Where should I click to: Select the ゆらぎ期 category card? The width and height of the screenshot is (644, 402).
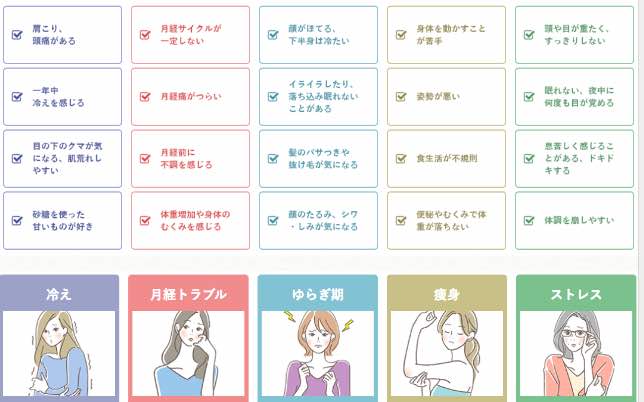(x=317, y=340)
